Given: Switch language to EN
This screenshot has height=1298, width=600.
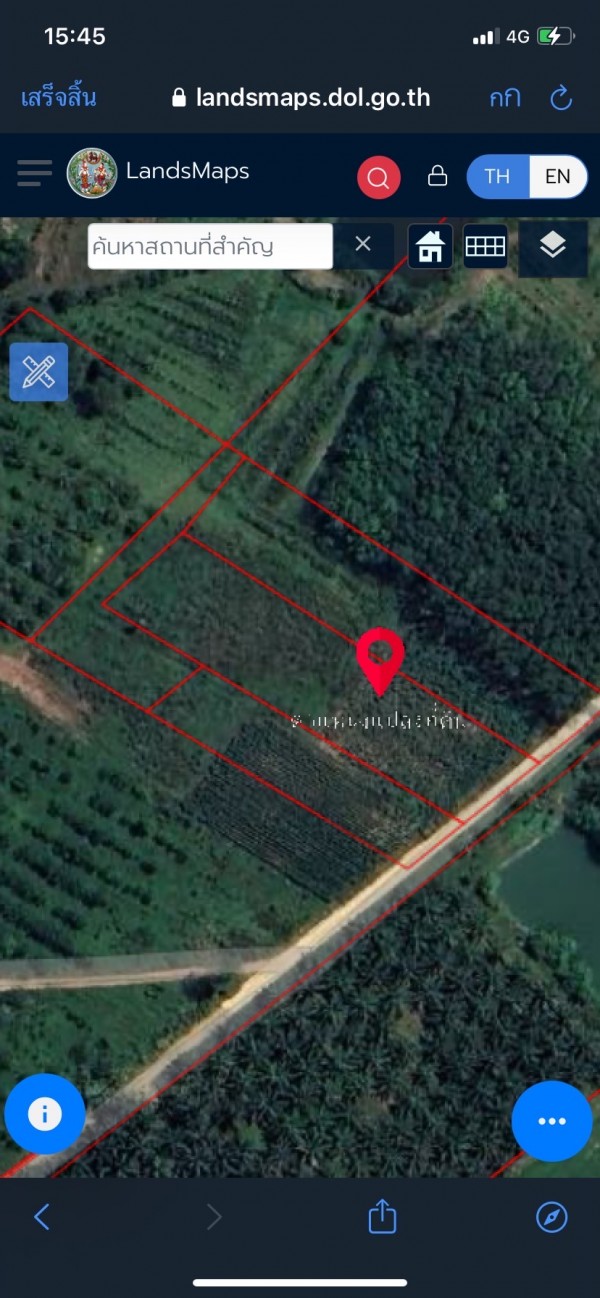Looking at the screenshot, I should point(557,177).
